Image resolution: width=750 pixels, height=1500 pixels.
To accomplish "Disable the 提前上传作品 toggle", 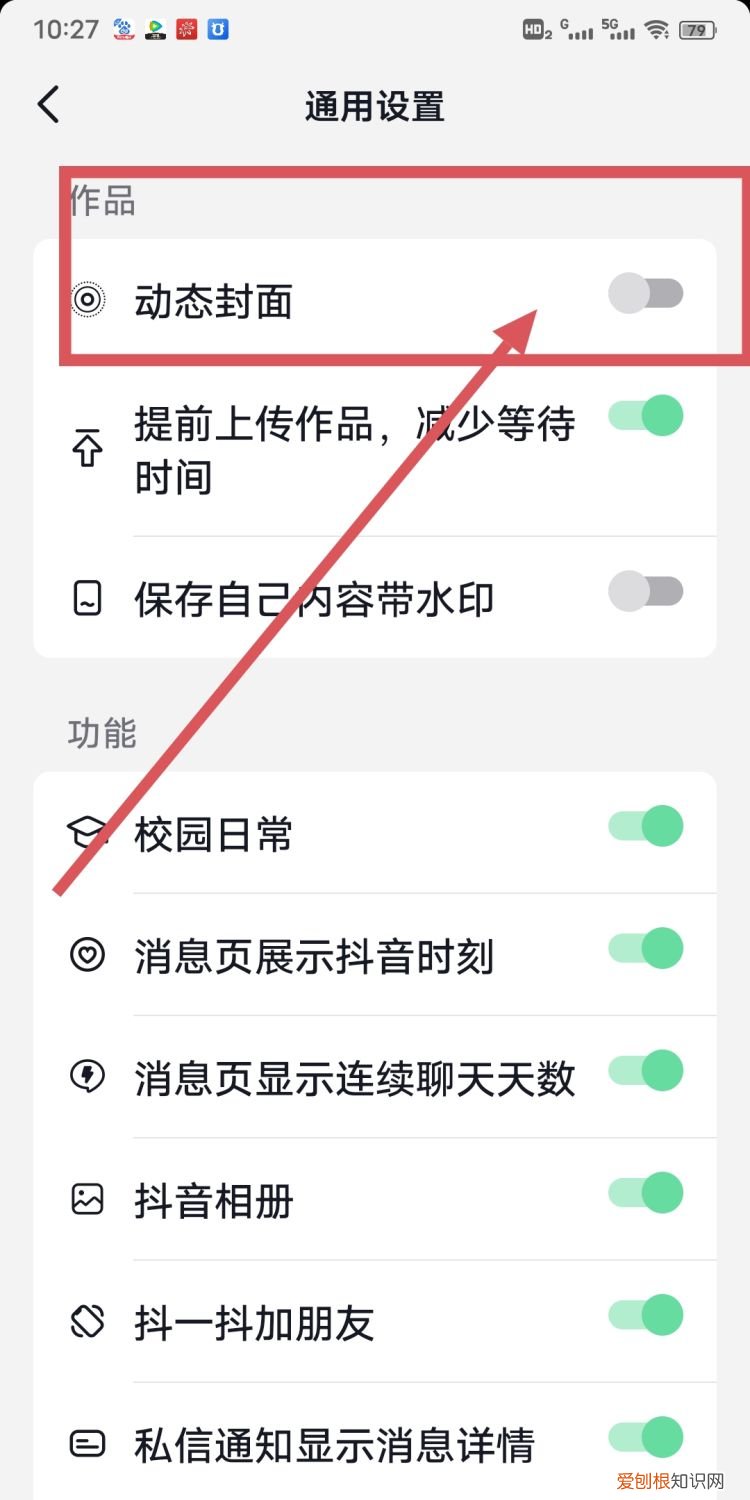I will coord(646,415).
